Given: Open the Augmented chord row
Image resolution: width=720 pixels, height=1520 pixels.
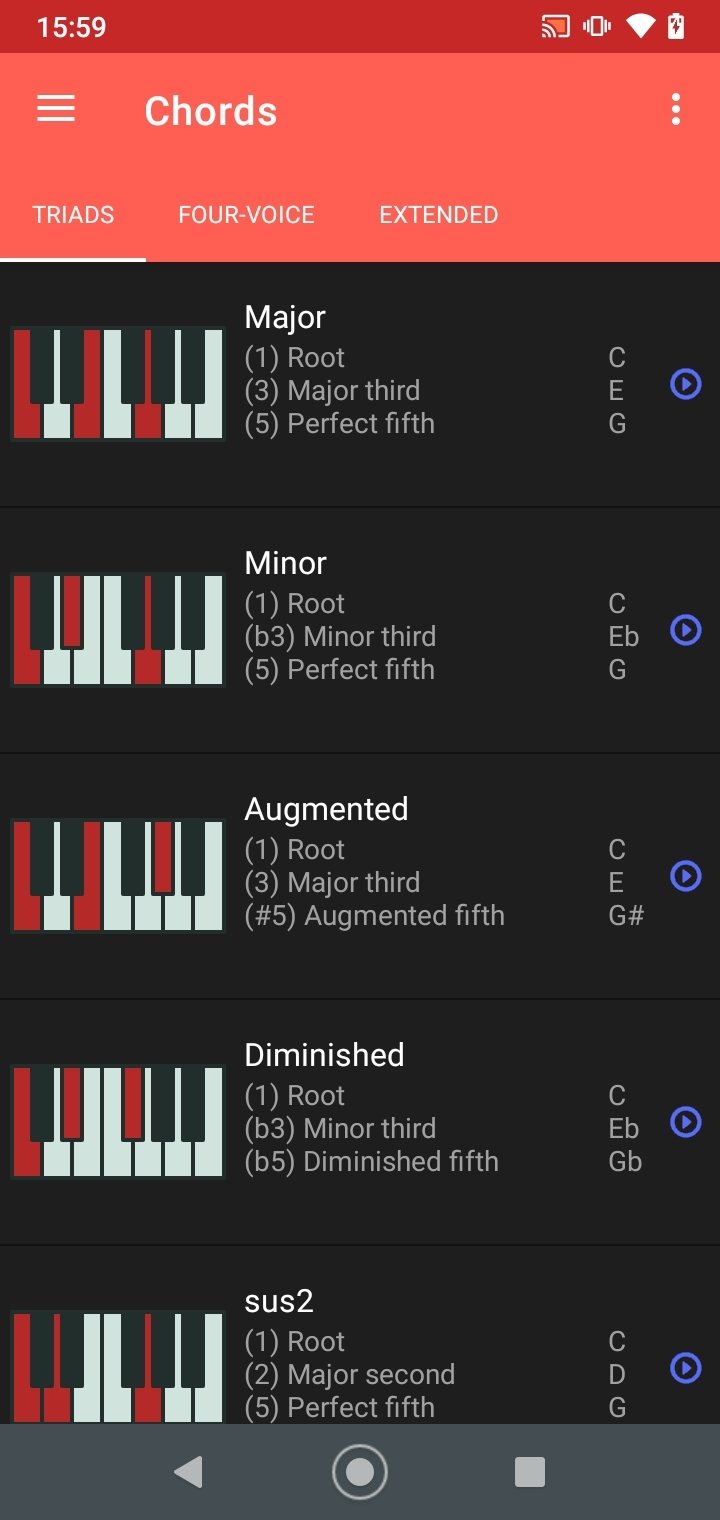Looking at the screenshot, I should tap(360, 876).
